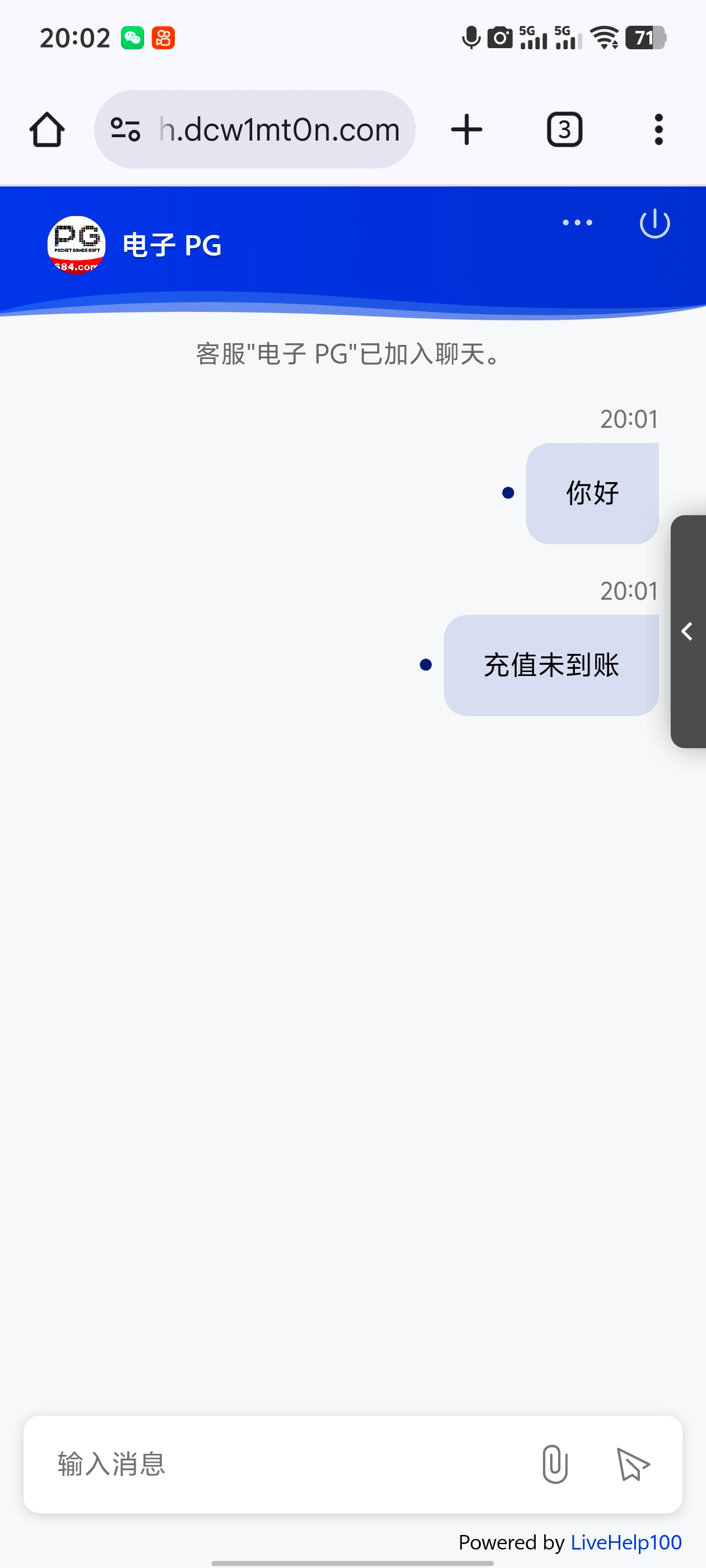End the chat with the power icon
The height and width of the screenshot is (1568, 706).
tap(655, 223)
